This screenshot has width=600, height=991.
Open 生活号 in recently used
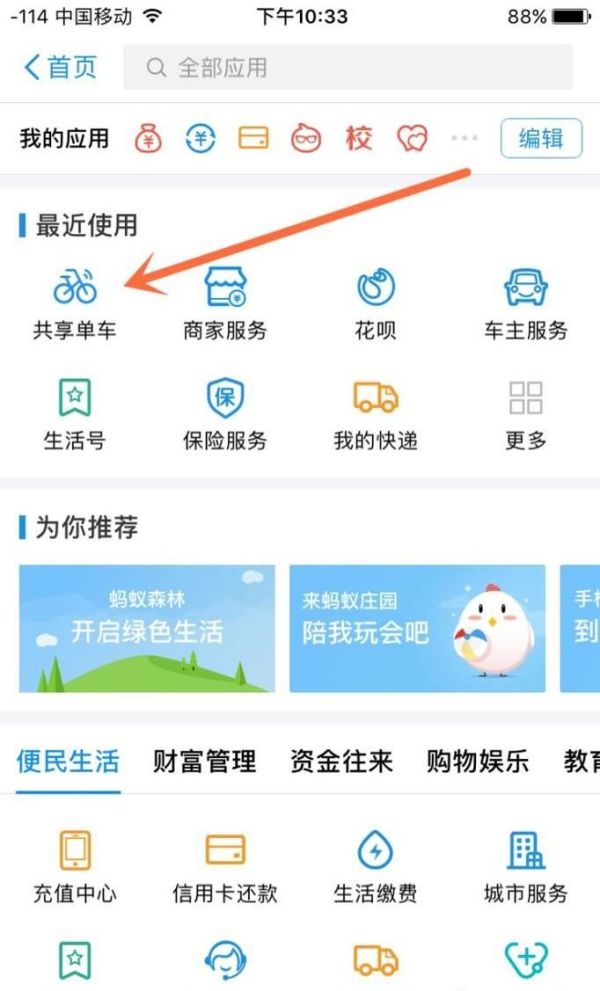75,414
